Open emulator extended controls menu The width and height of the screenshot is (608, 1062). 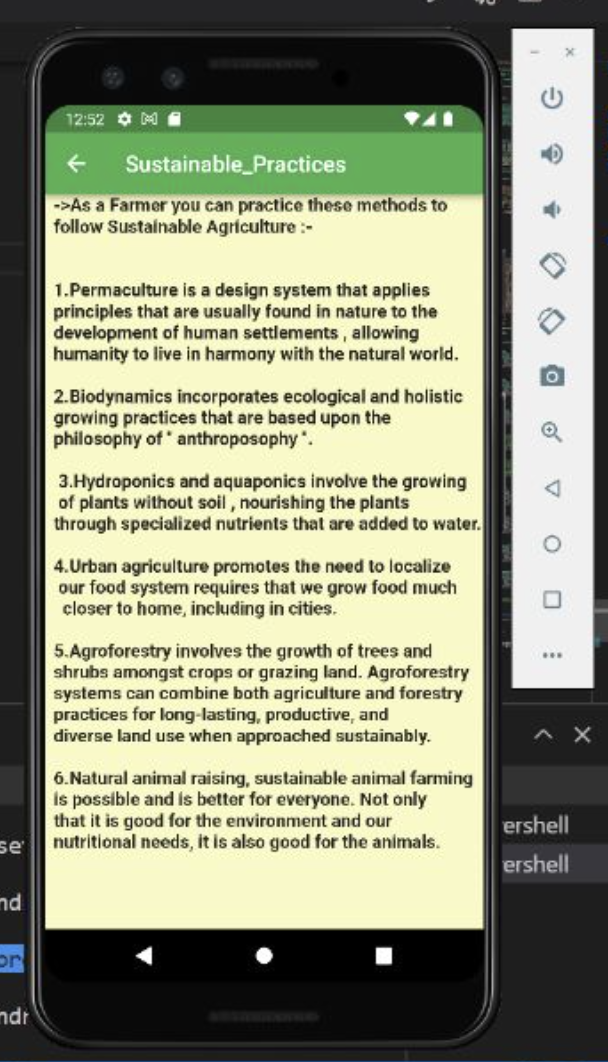coord(552,655)
